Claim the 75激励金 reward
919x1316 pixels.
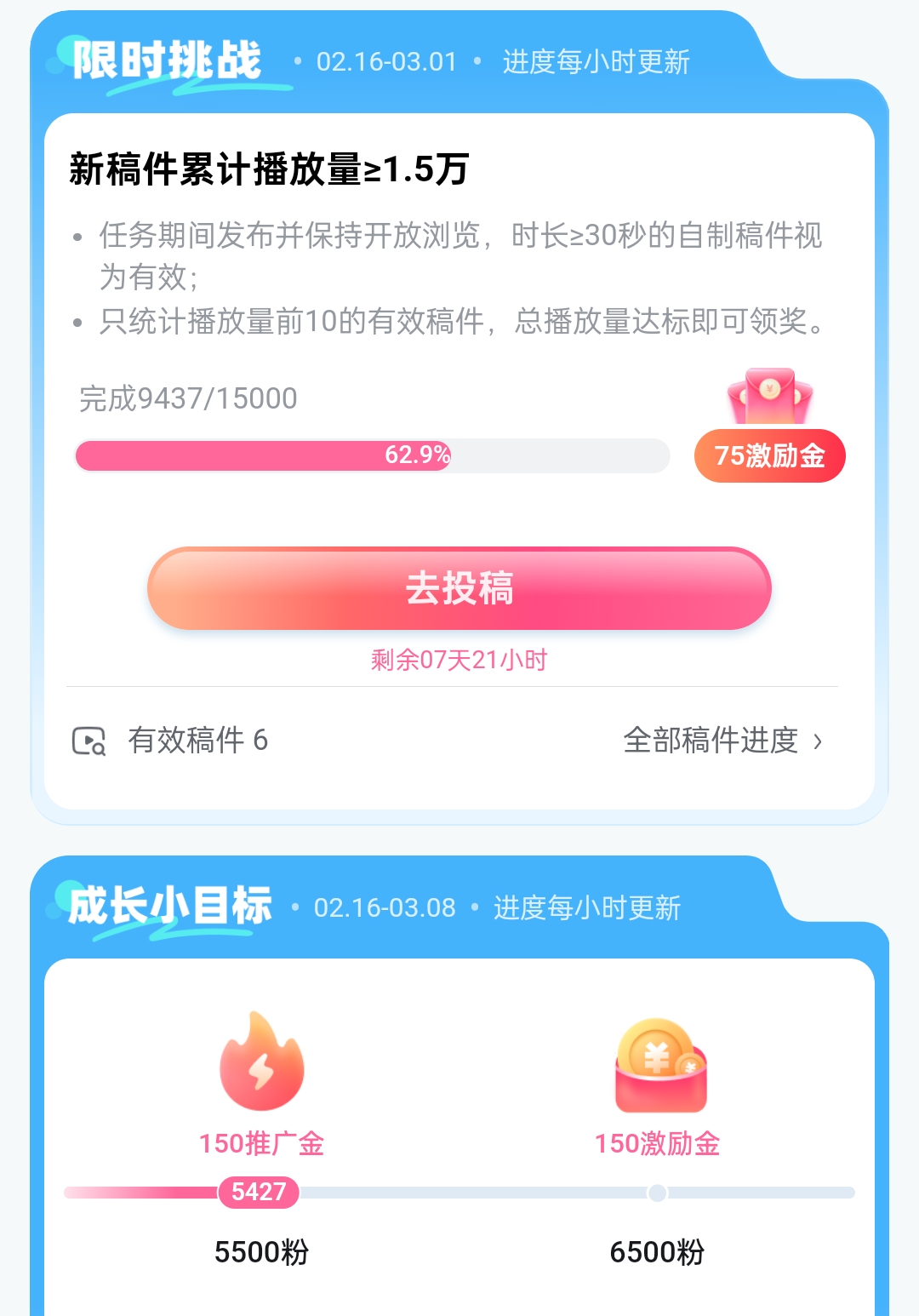pos(769,455)
